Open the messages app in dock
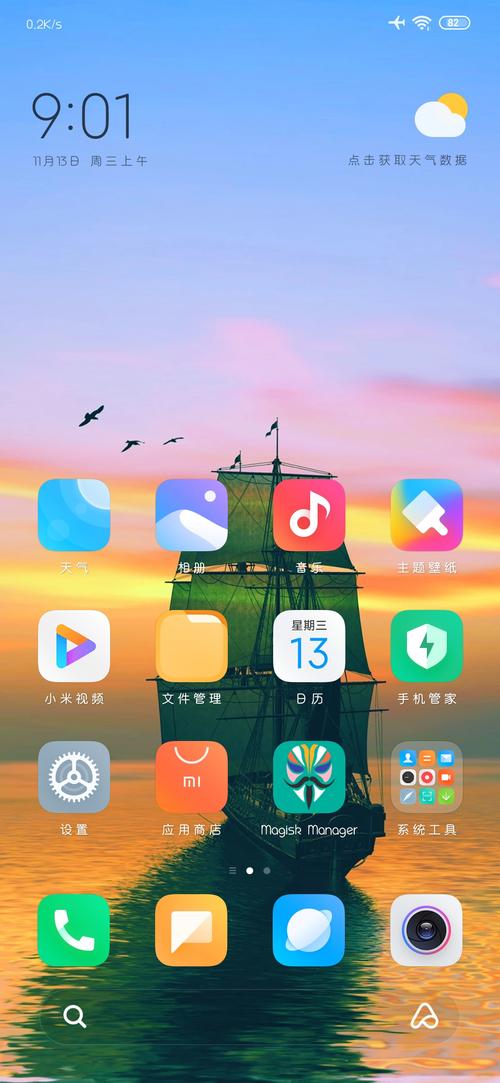 (191, 930)
